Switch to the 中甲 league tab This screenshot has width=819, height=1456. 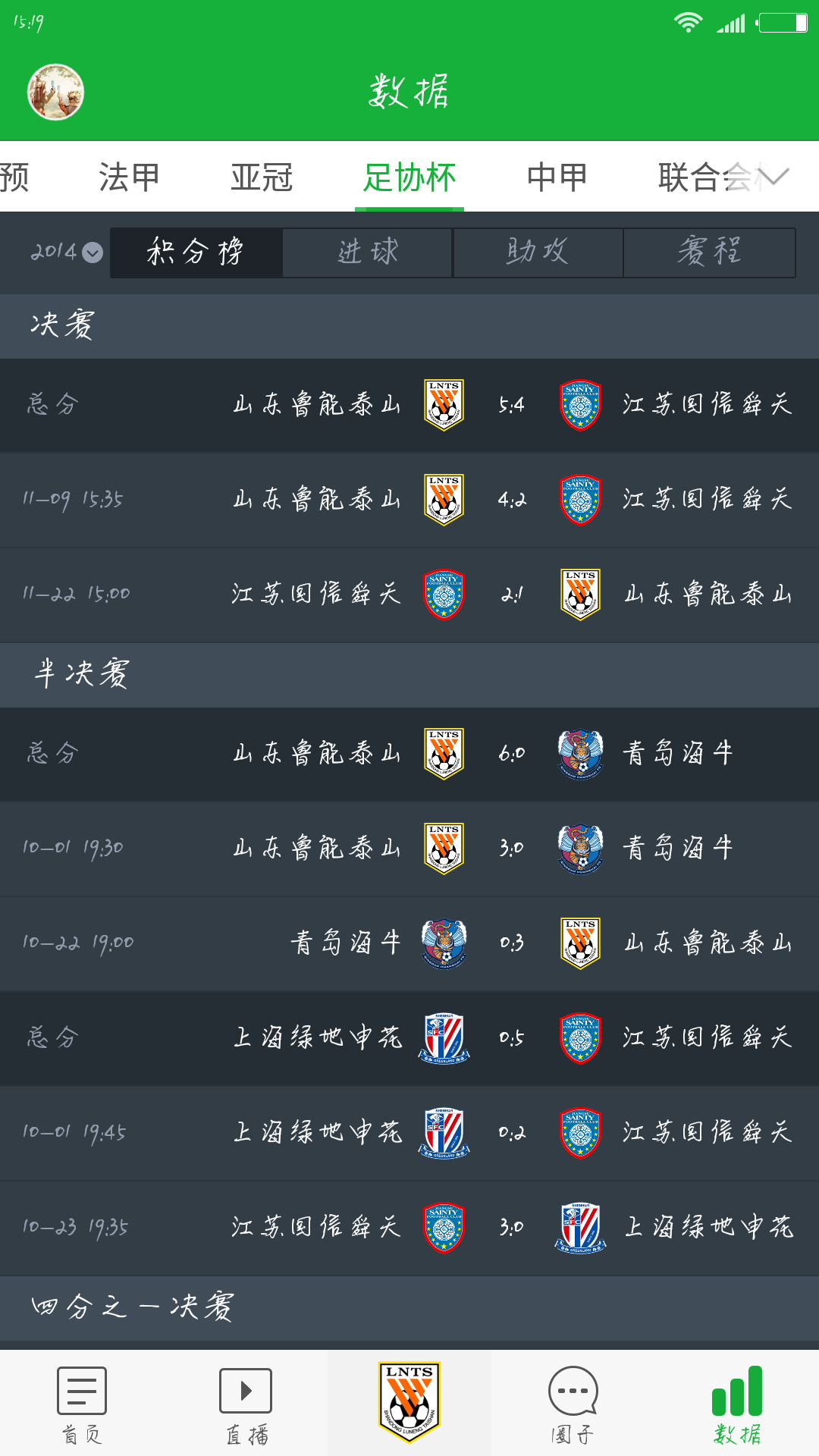pos(557,177)
